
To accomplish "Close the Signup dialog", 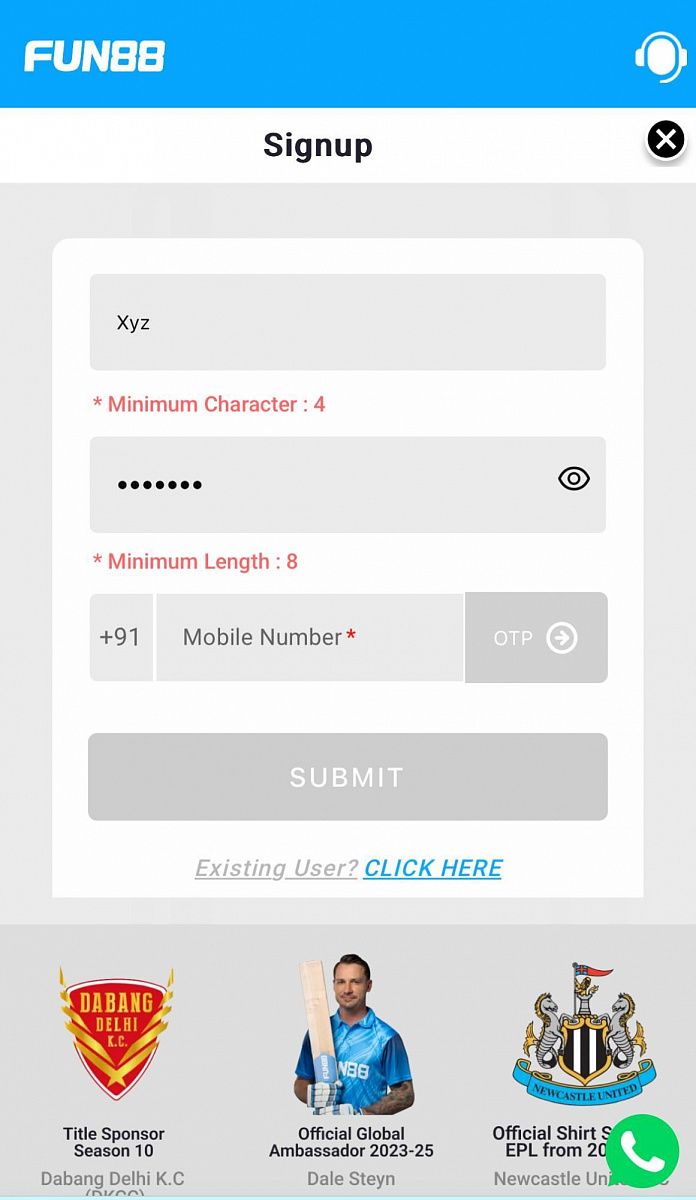I will coord(666,140).
